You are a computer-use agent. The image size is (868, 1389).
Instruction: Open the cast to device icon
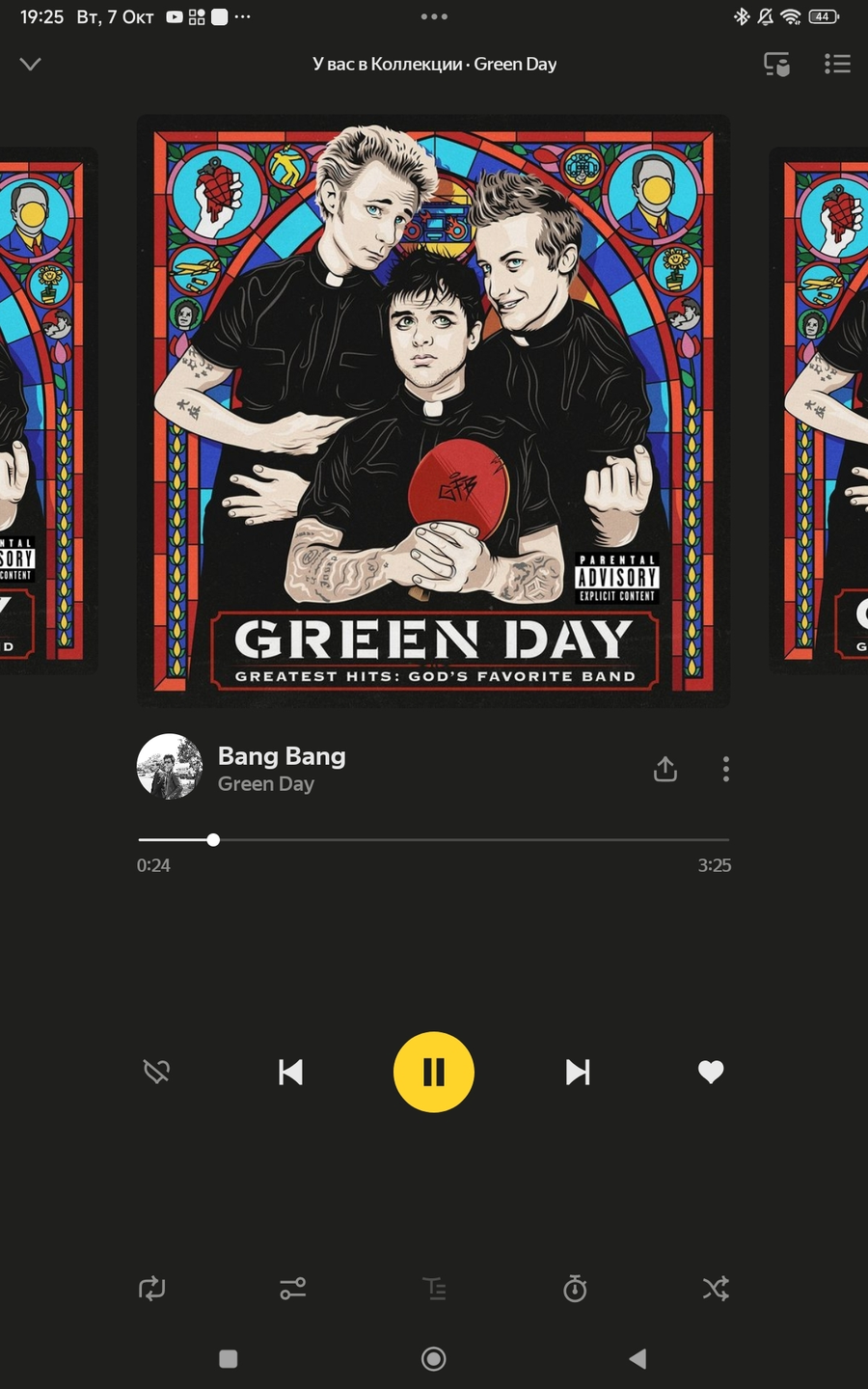pyautogui.click(x=776, y=64)
